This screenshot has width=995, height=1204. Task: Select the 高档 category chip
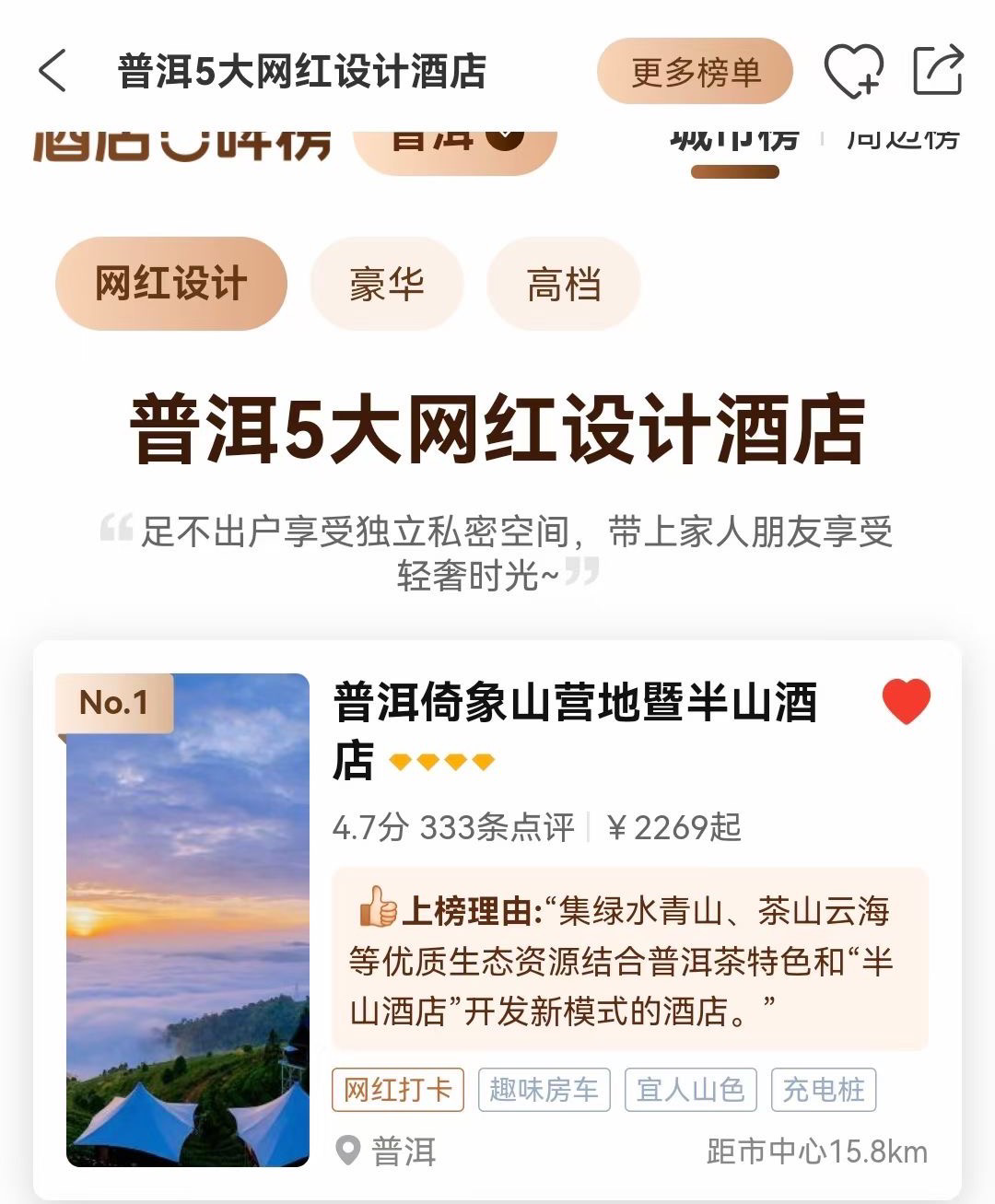coord(564,284)
